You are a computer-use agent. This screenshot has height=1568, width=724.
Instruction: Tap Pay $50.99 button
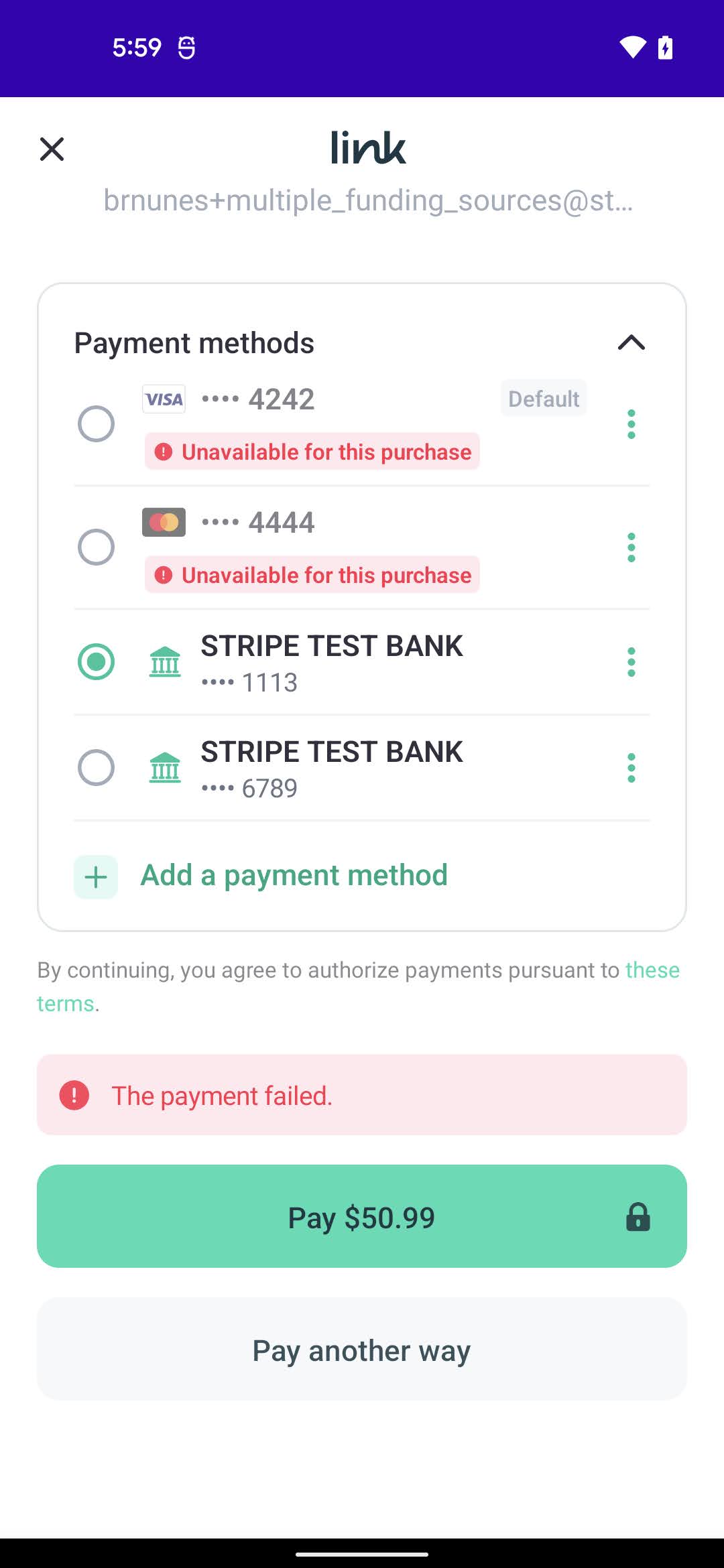click(362, 1216)
